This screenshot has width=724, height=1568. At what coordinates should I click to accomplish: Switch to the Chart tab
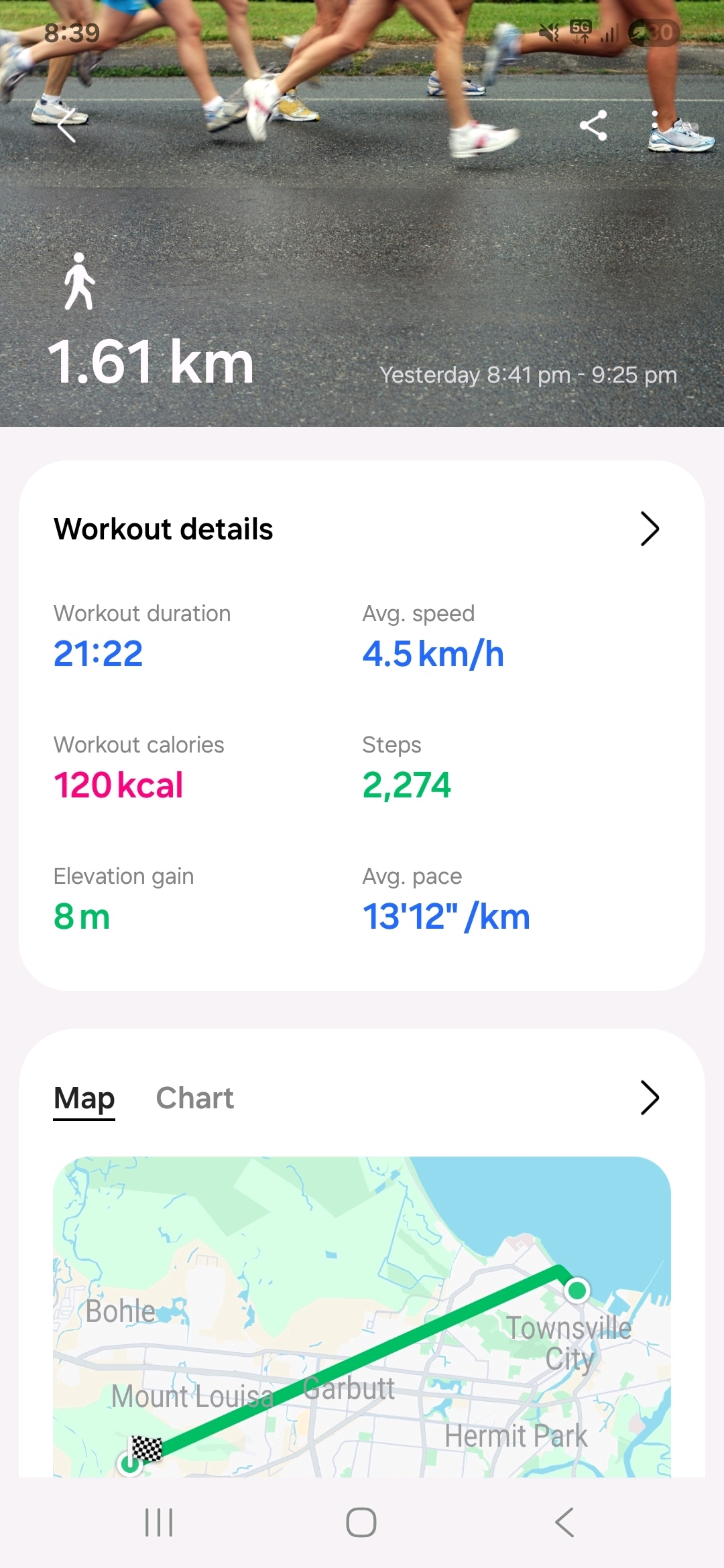[x=194, y=1098]
